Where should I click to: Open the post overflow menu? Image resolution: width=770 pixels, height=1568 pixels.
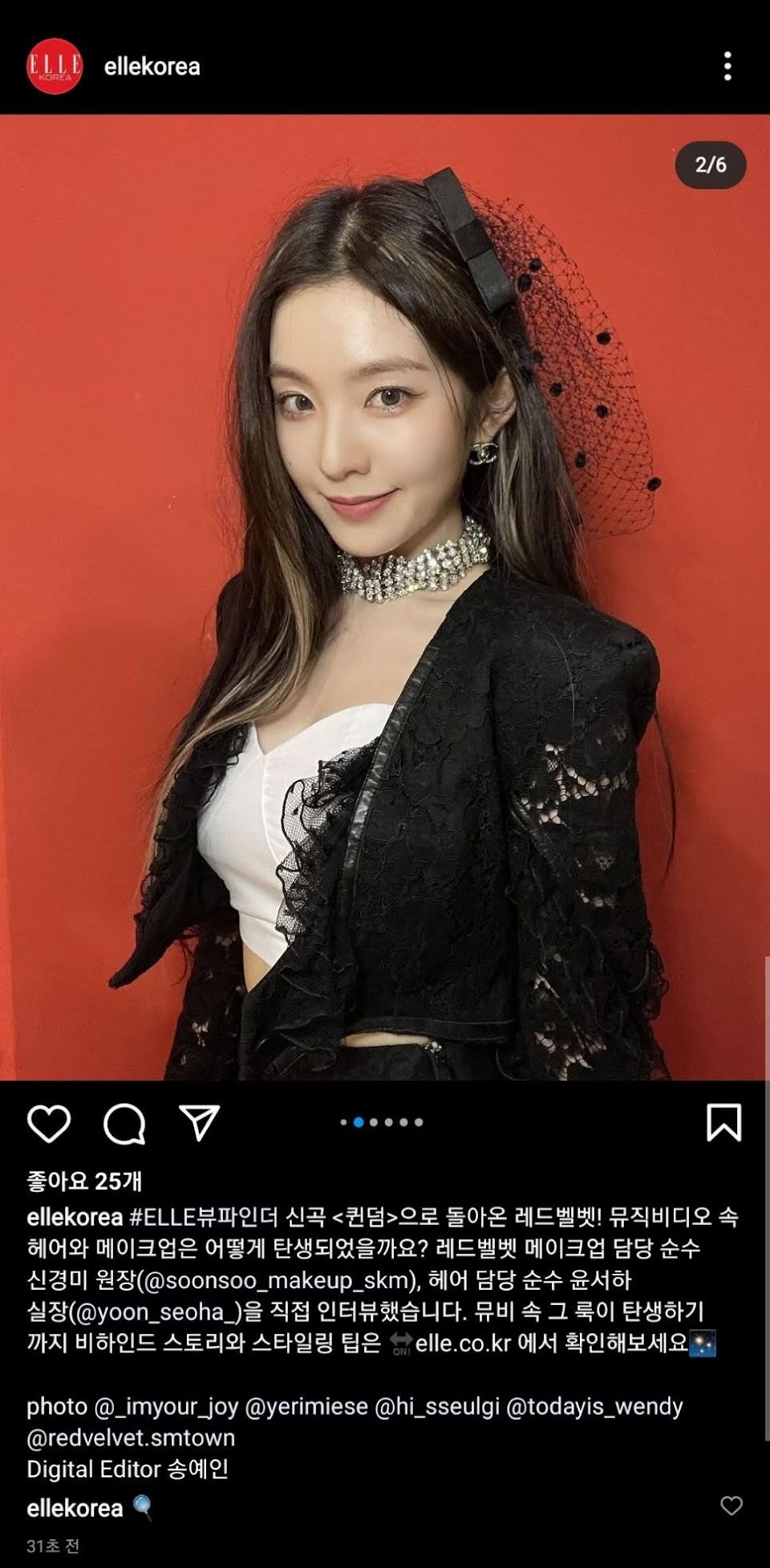point(727,67)
